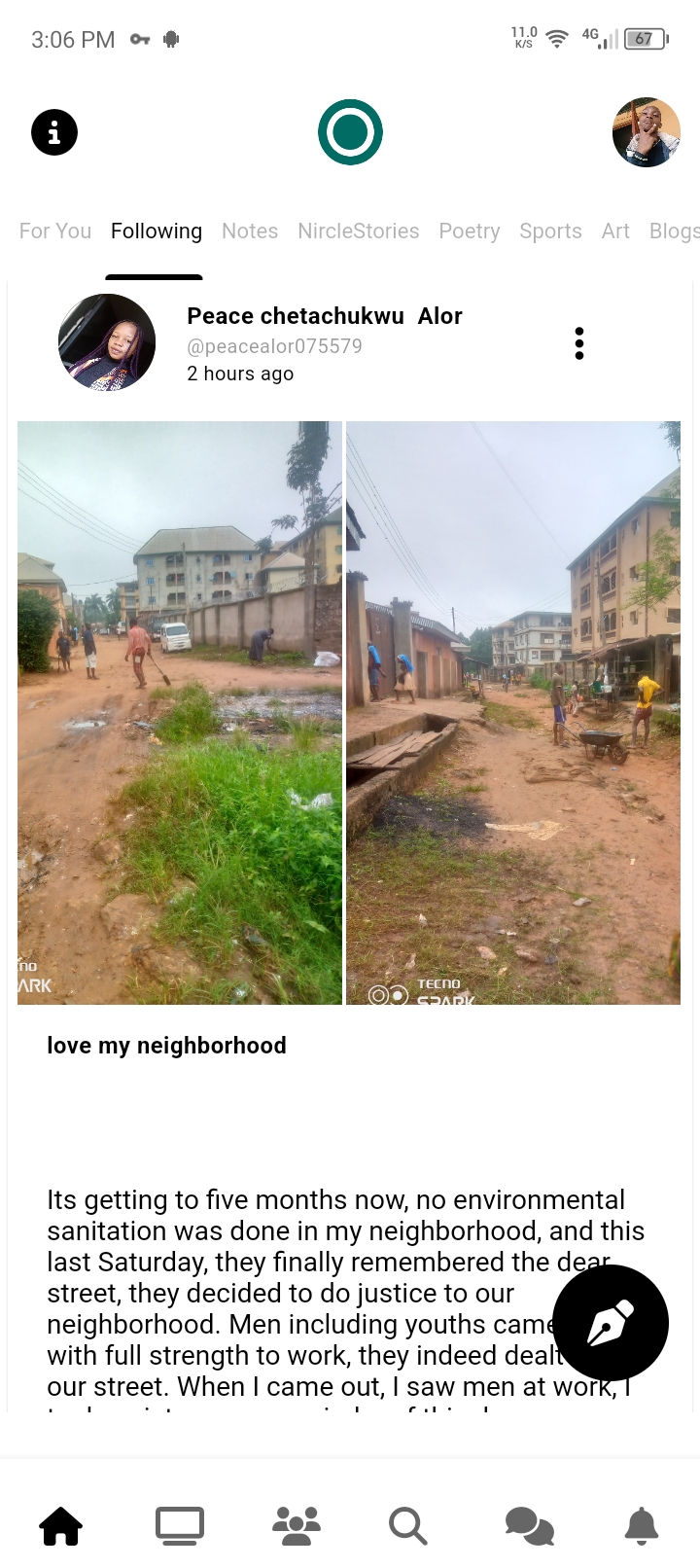Go to the home tab

pyautogui.click(x=60, y=1525)
